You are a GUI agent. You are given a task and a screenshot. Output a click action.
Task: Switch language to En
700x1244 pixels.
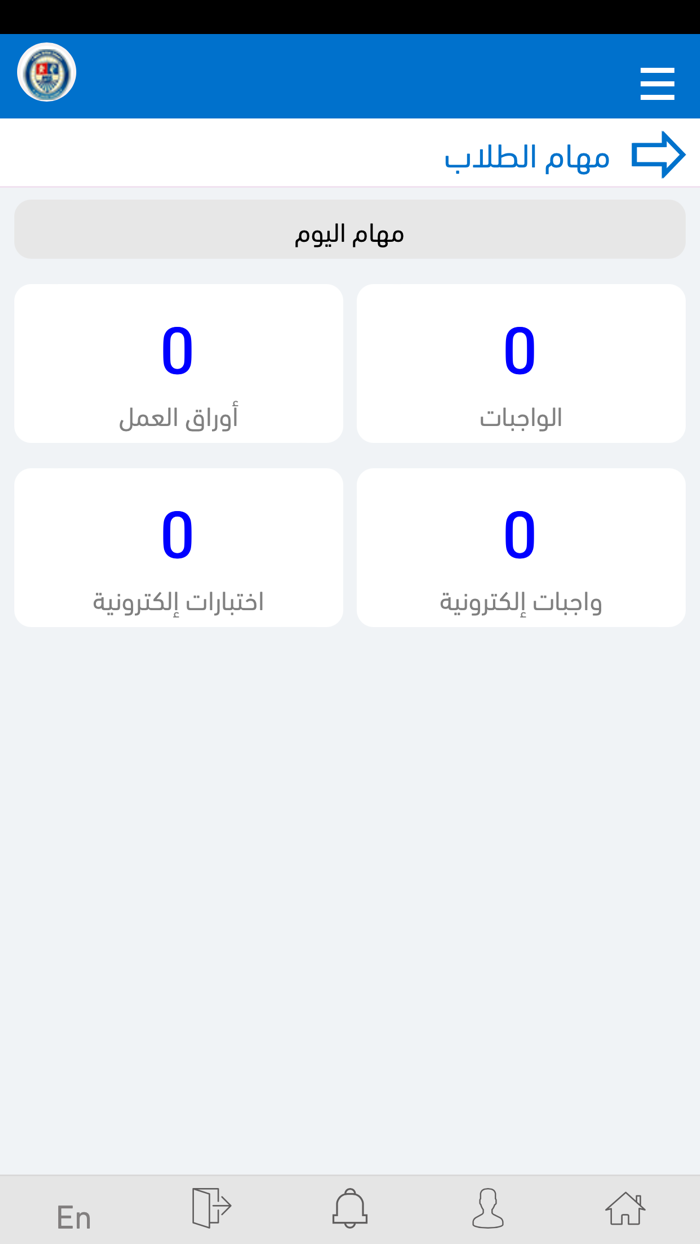[74, 1216]
